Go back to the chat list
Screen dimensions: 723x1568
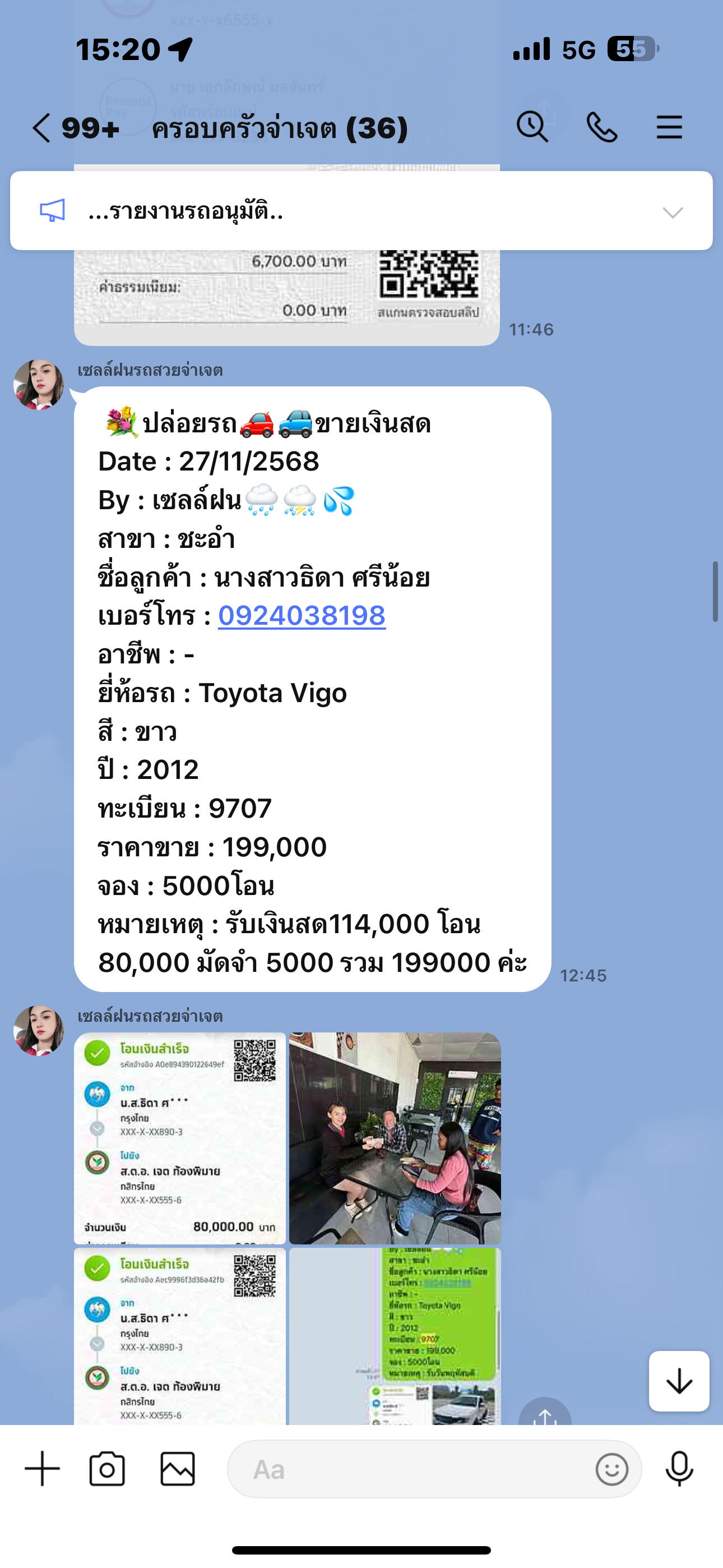pos(41,128)
